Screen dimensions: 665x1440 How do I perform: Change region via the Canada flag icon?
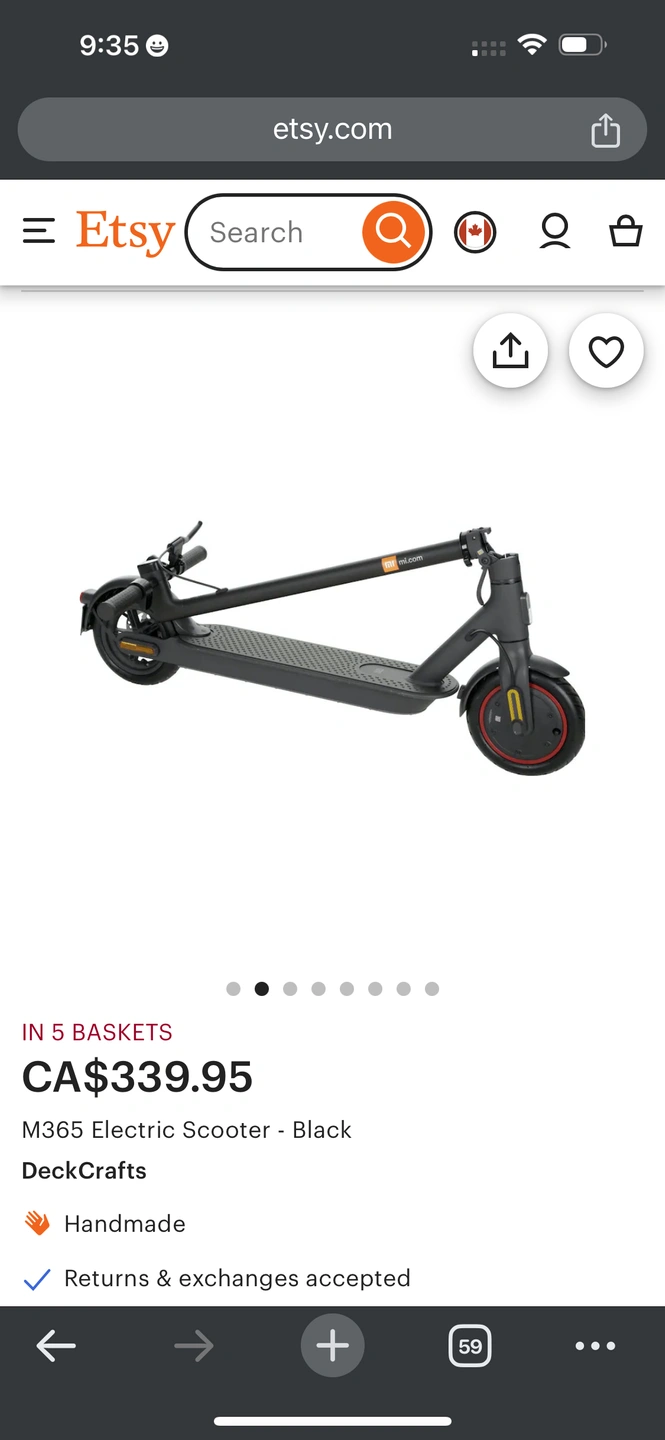pos(475,232)
